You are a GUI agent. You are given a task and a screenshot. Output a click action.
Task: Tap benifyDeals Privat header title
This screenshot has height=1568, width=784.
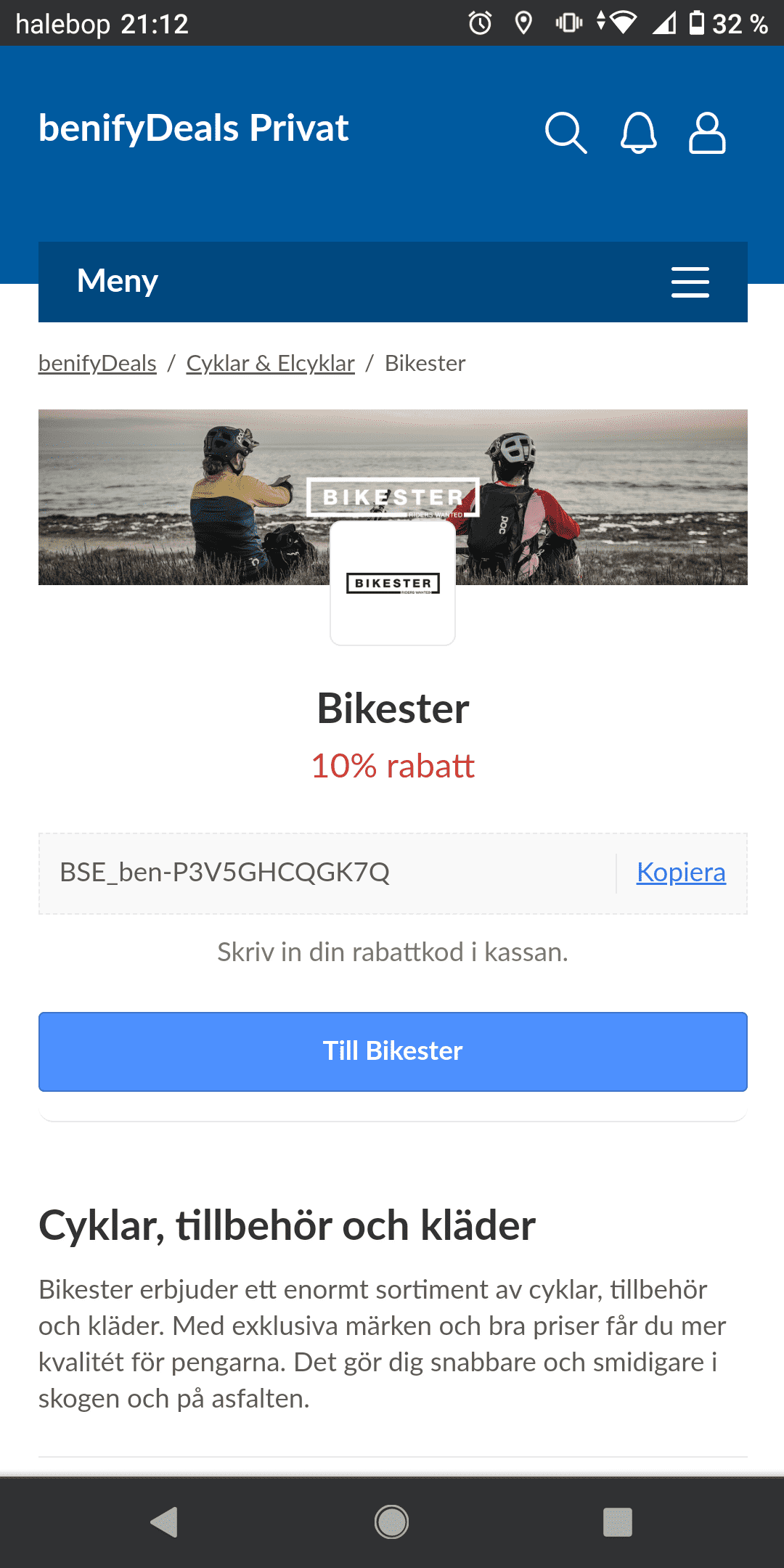pos(193,128)
